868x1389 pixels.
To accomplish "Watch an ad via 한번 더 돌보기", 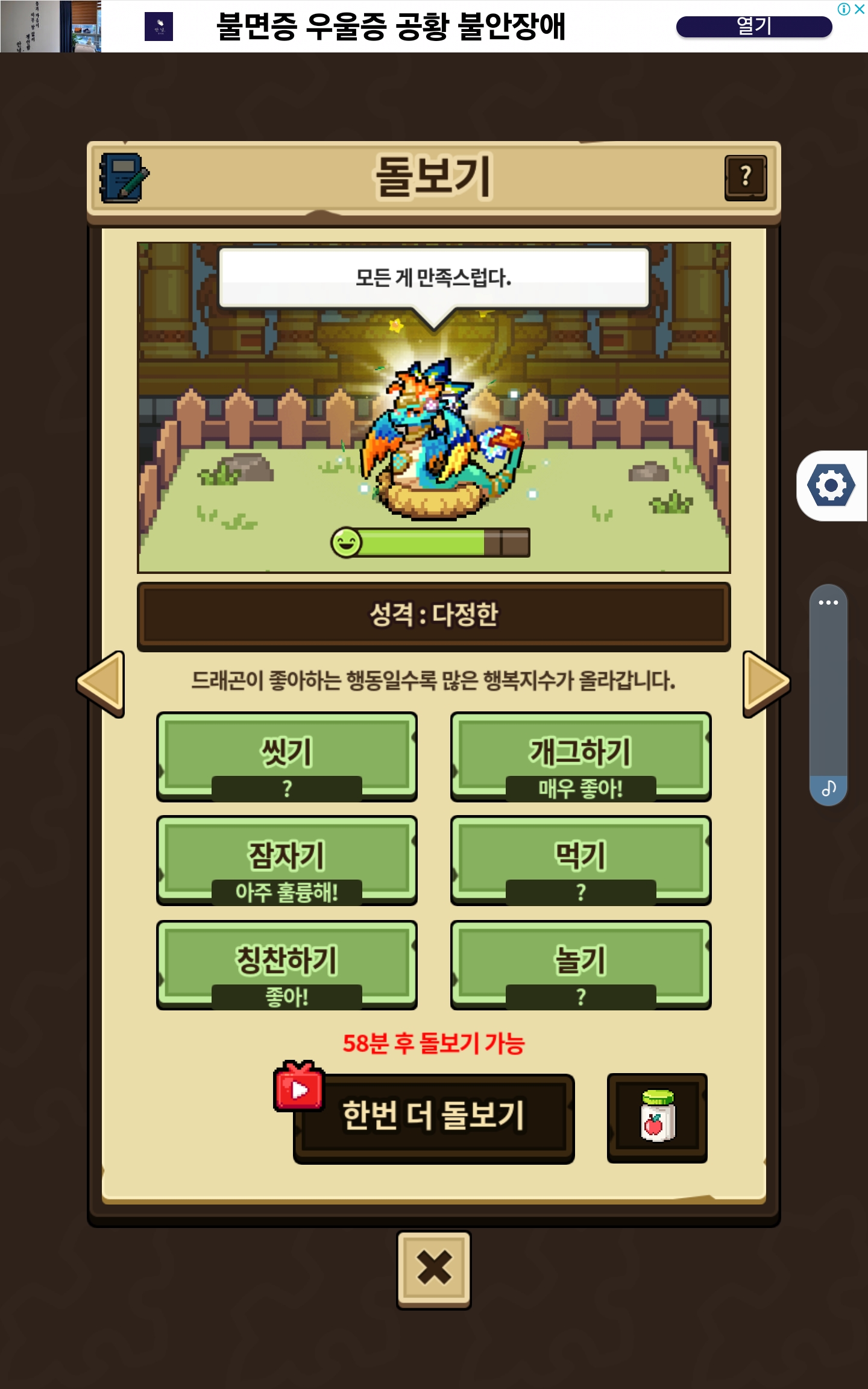I will click(433, 1117).
